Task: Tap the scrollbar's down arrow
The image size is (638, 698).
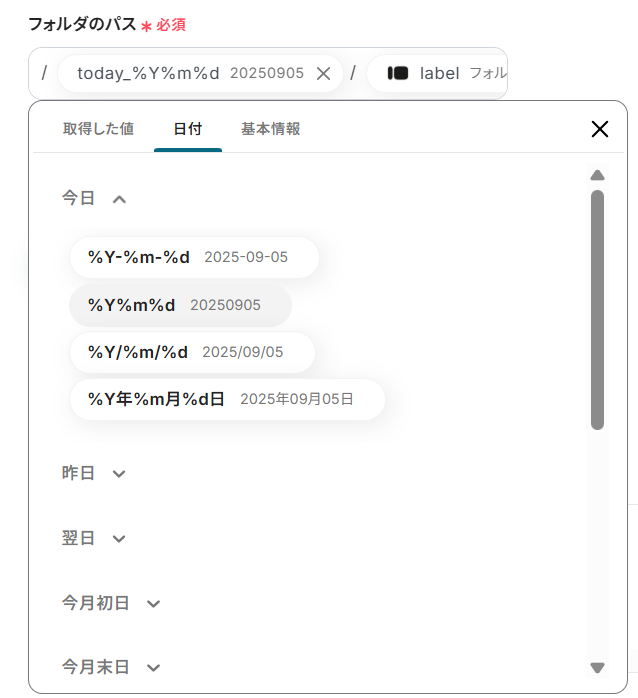Action: coord(597,668)
